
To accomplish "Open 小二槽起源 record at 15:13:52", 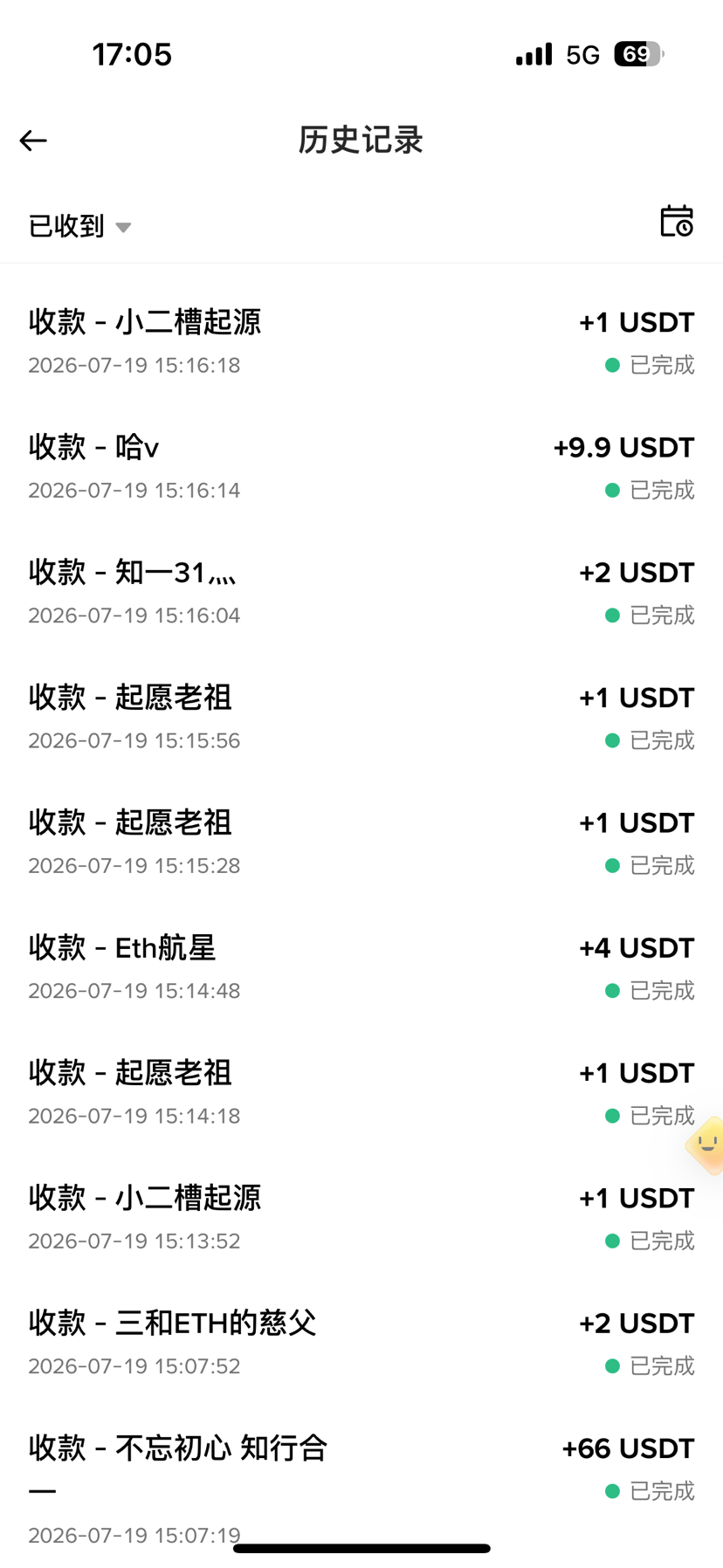I will coord(361,1218).
